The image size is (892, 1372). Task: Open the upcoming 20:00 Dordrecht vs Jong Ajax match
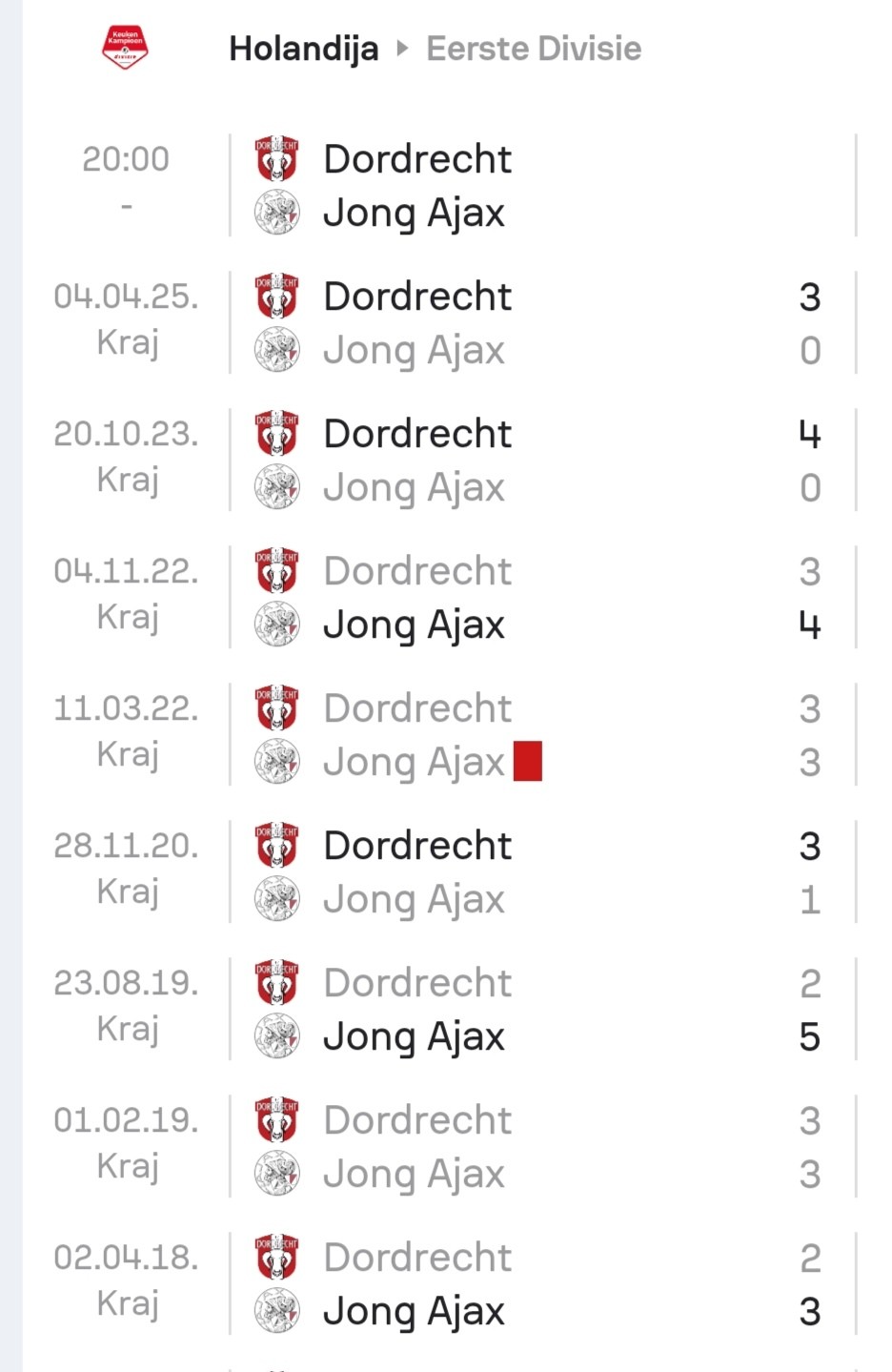pyautogui.click(x=457, y=186)
